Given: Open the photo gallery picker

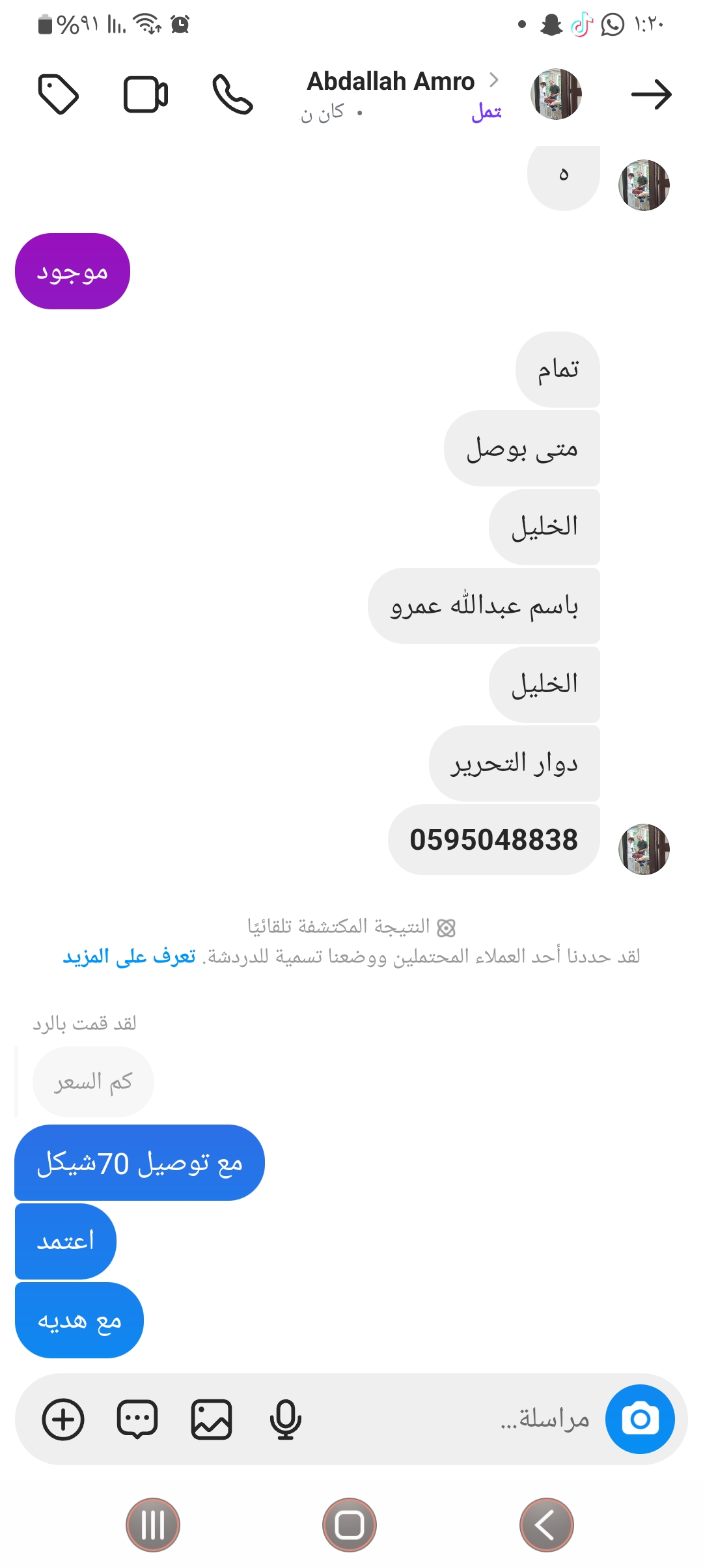Looking at the screenshot, I should click(x=212, y=1419).
